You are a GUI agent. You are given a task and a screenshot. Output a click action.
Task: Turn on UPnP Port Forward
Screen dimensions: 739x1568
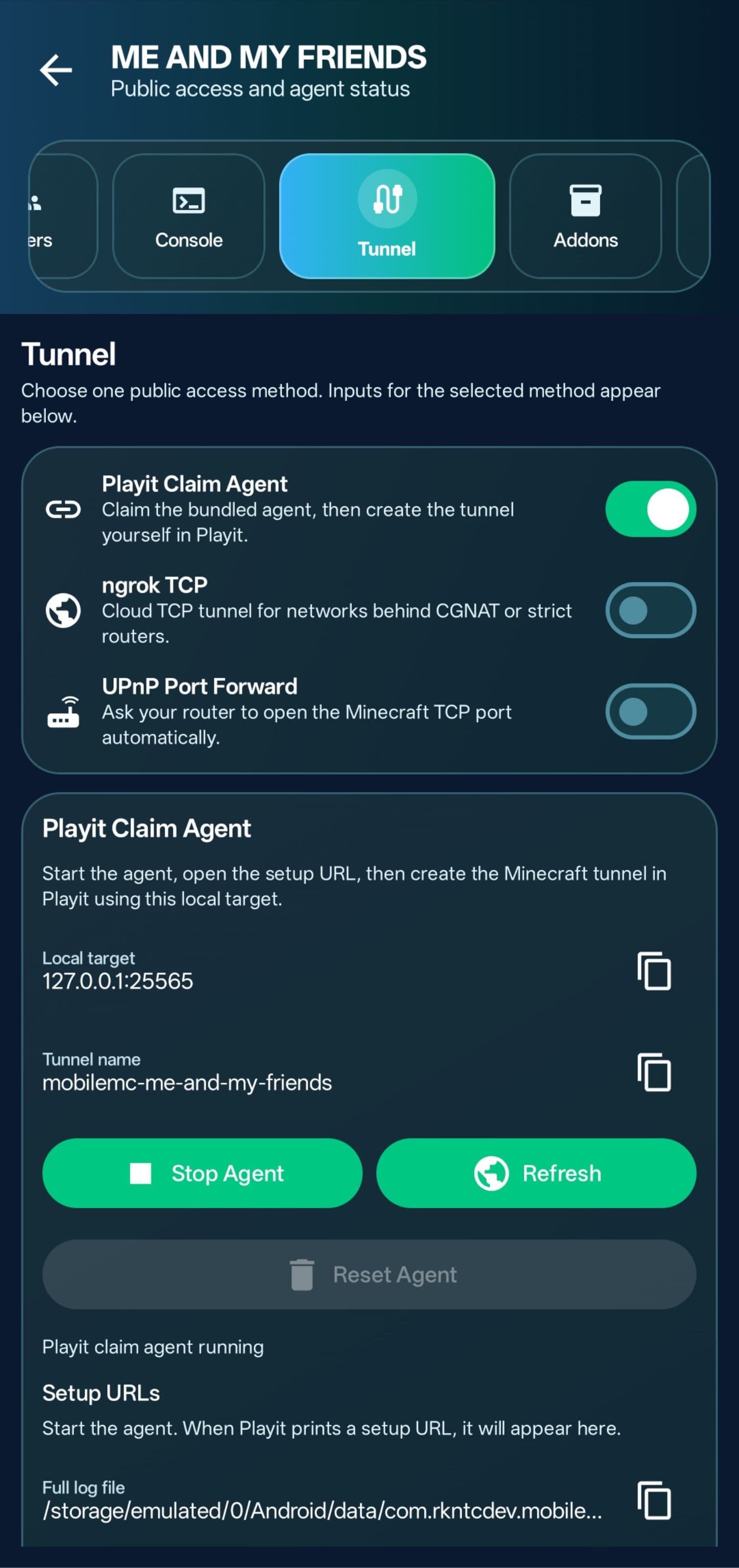(x=651, y=711)
